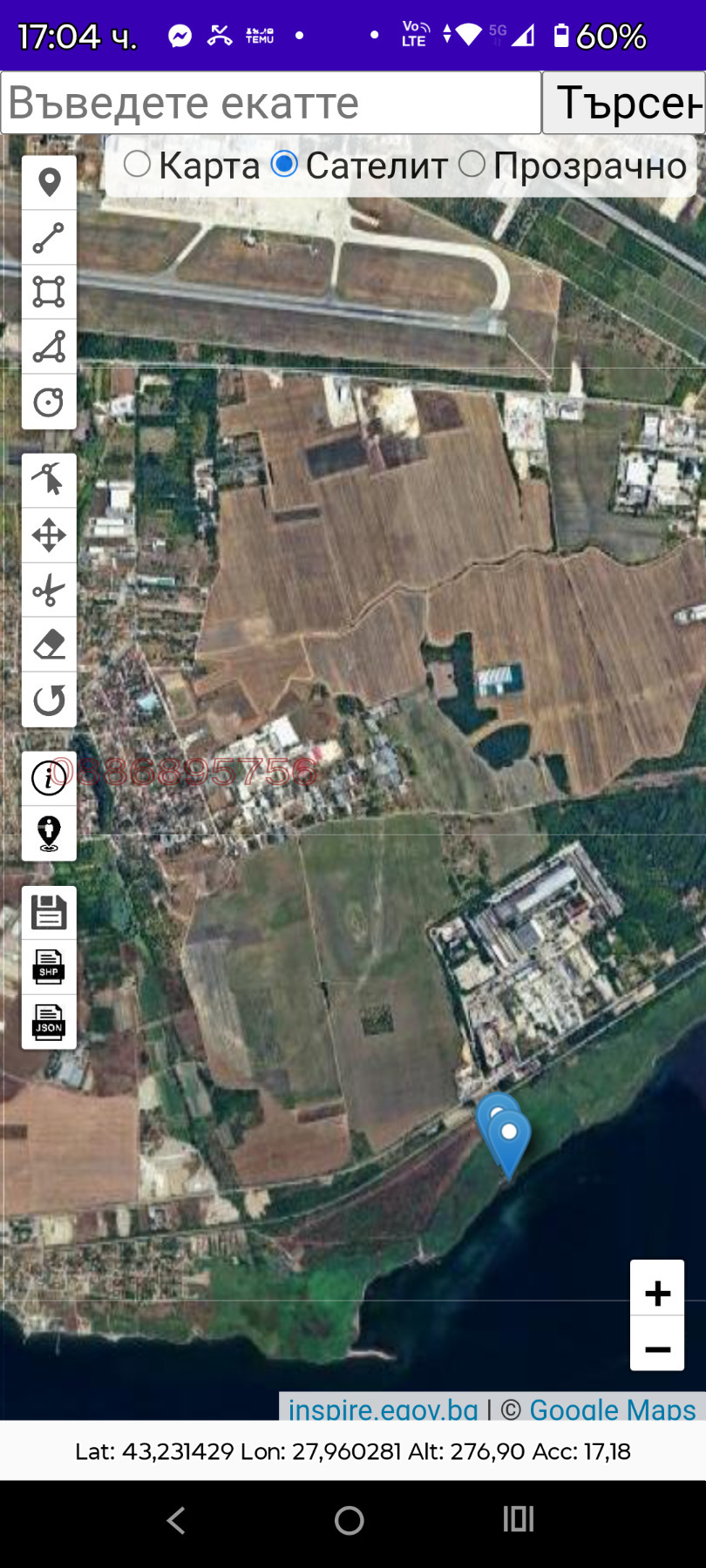Image resolution: width=706 pixels, height=1568 pixels.
Task: Select the eraser tool
Action: (49, 645)
